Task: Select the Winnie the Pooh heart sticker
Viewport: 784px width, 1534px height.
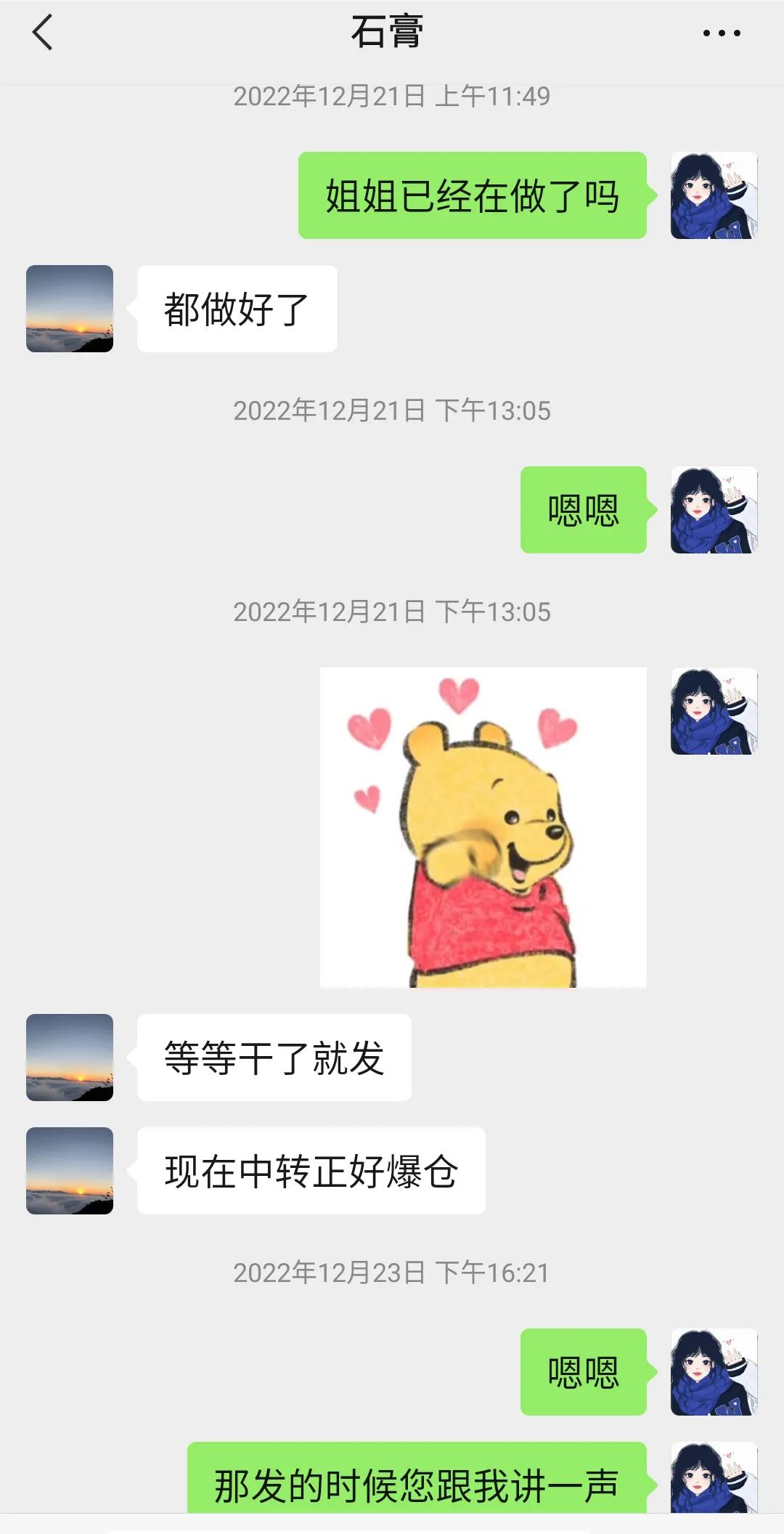Action: [483, 828]
